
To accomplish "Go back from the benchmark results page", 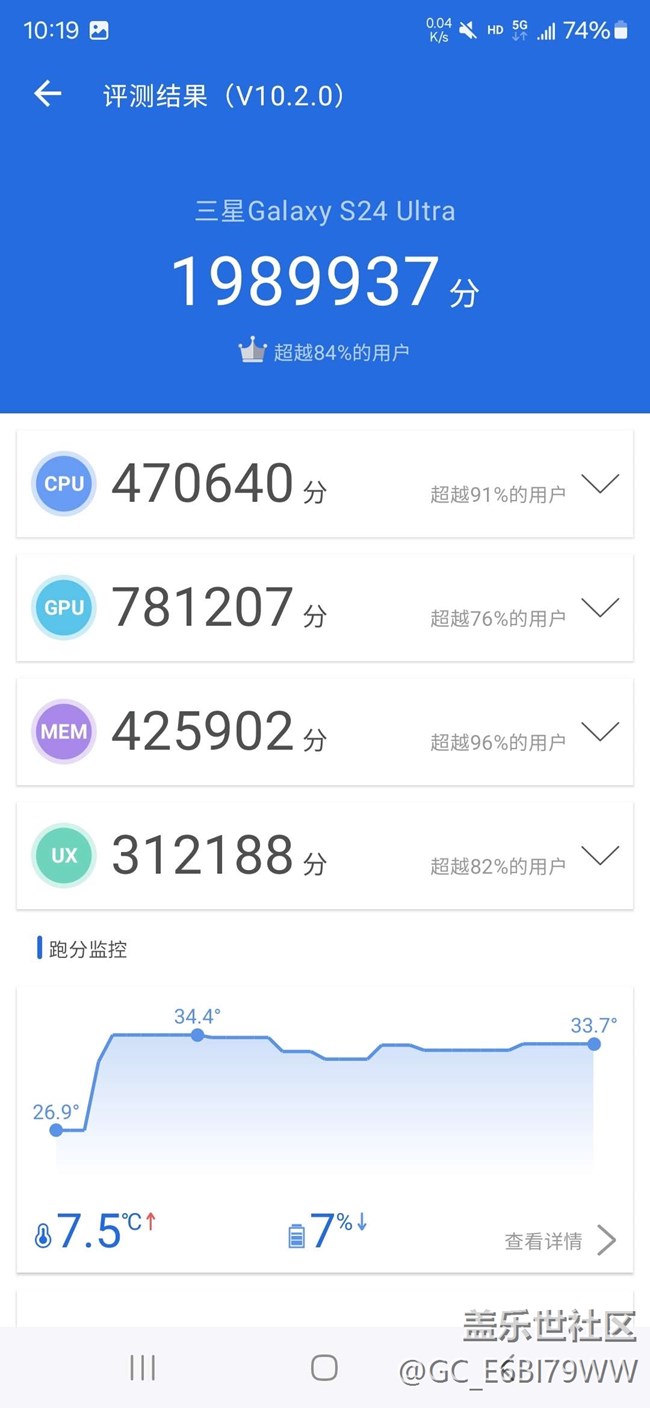I will point(47,94).
